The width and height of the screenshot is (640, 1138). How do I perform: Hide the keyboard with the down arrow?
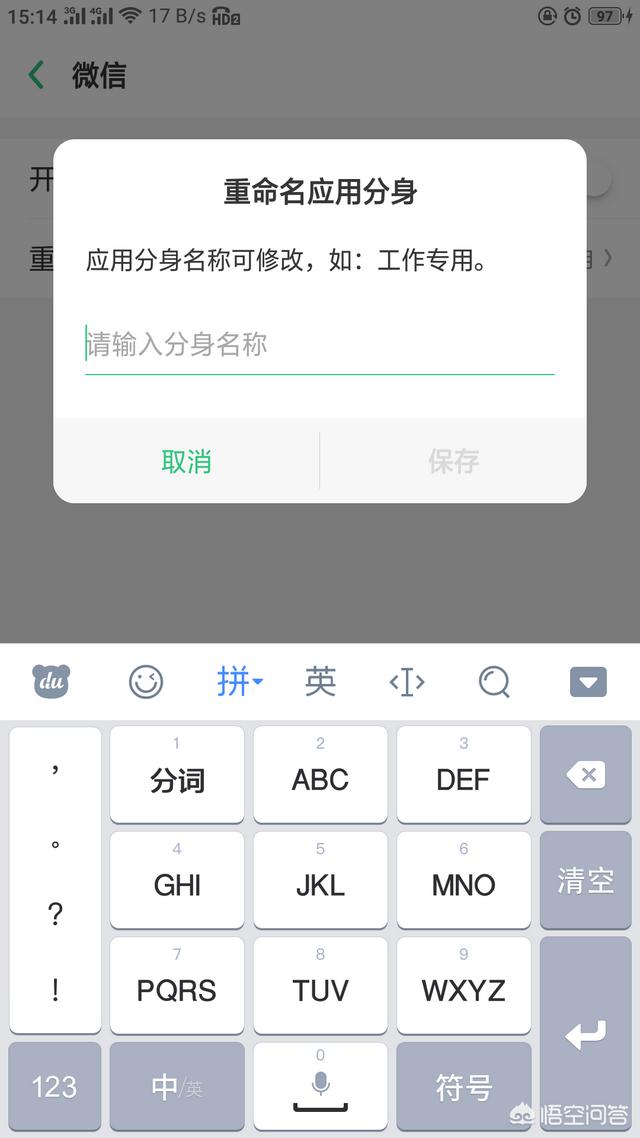point(588,682)
